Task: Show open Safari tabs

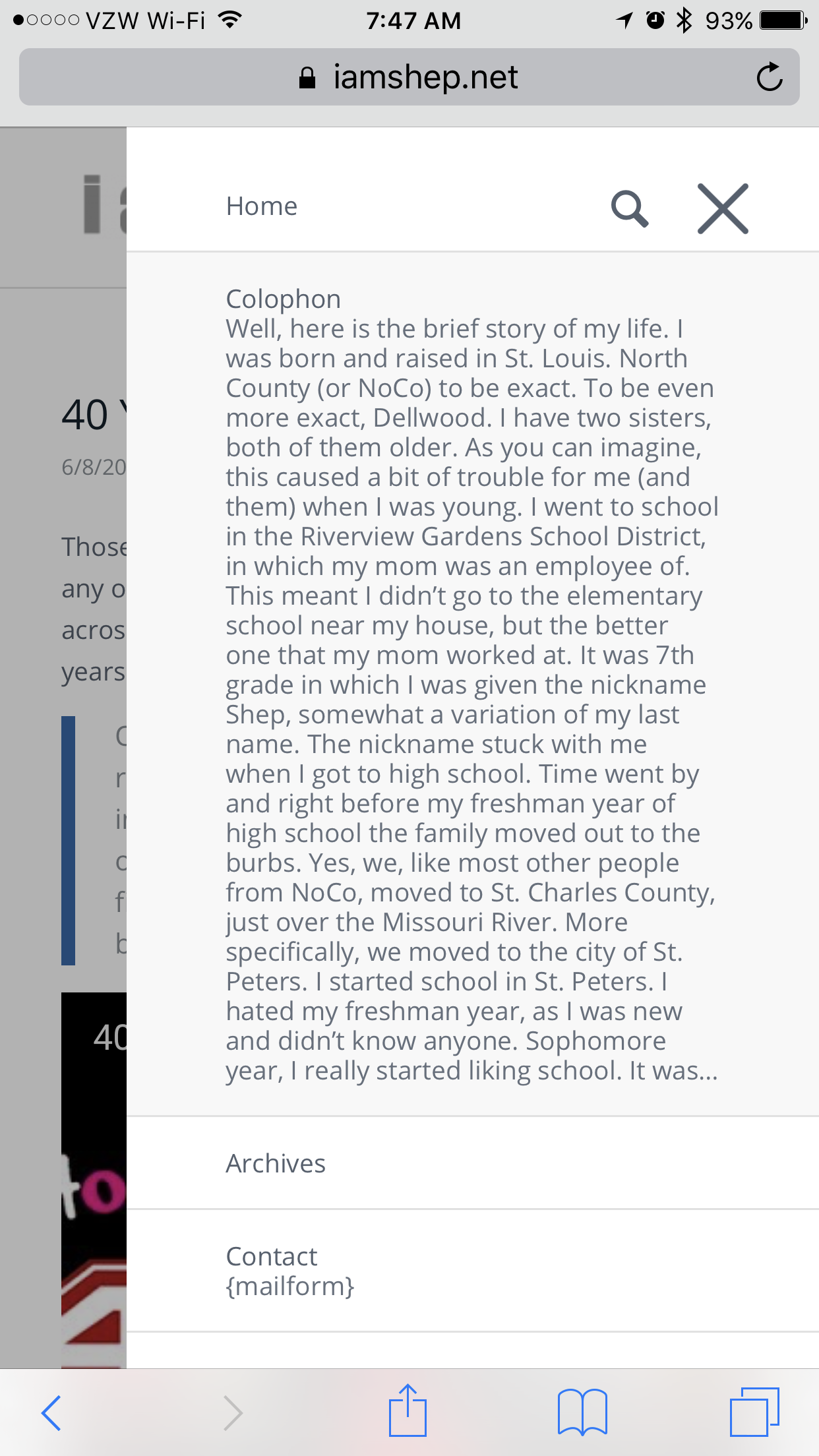Action: [754, 1412]
